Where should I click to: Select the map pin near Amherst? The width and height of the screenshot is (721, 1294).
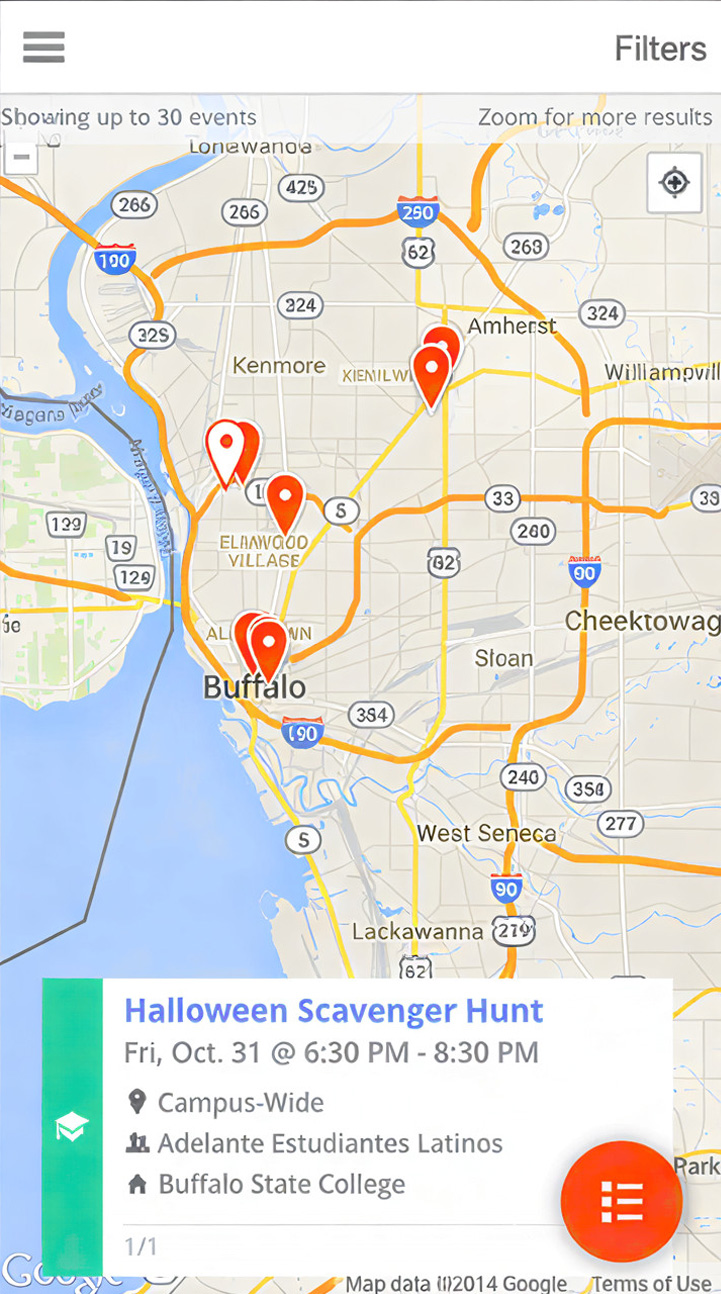click(432, 373)
